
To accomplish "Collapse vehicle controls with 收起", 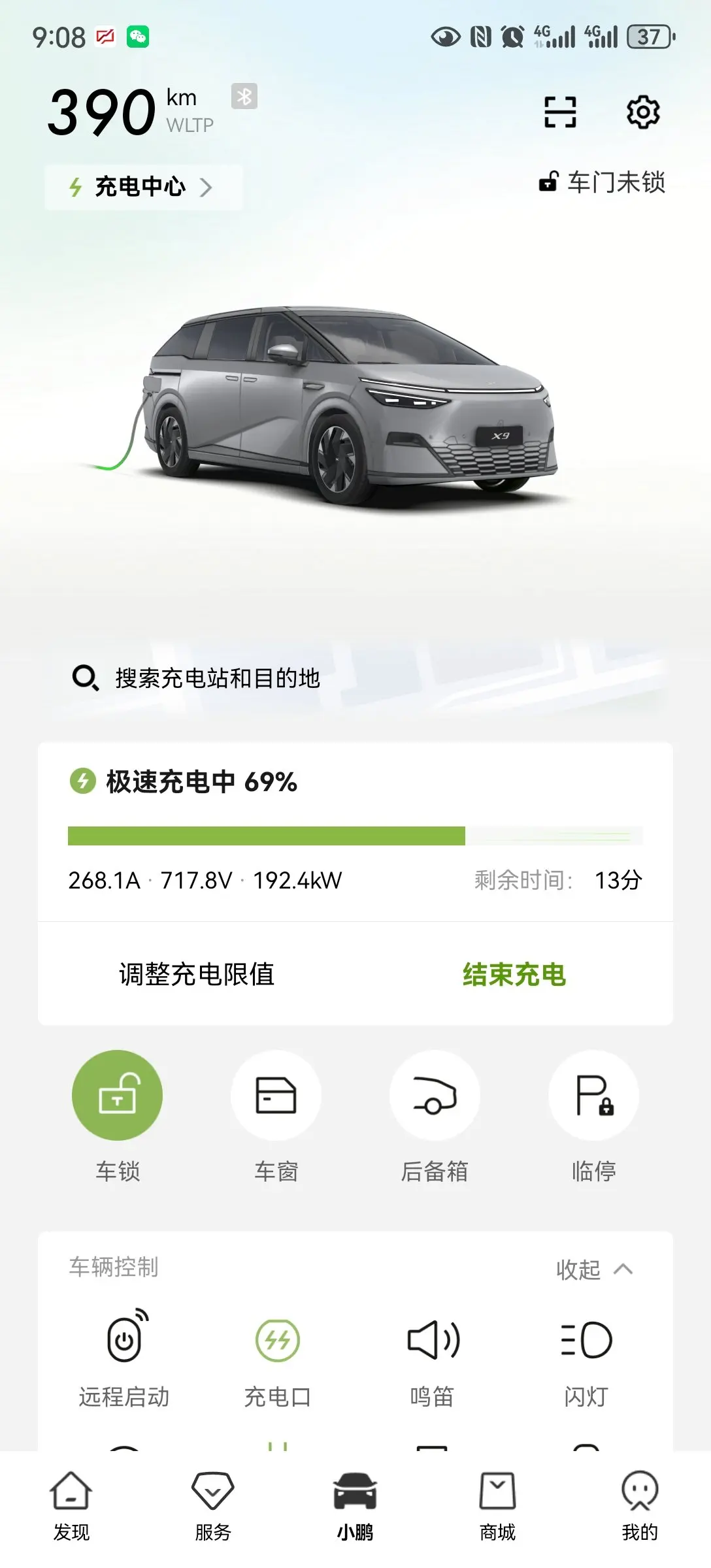I will click(x=594, y=1269).
